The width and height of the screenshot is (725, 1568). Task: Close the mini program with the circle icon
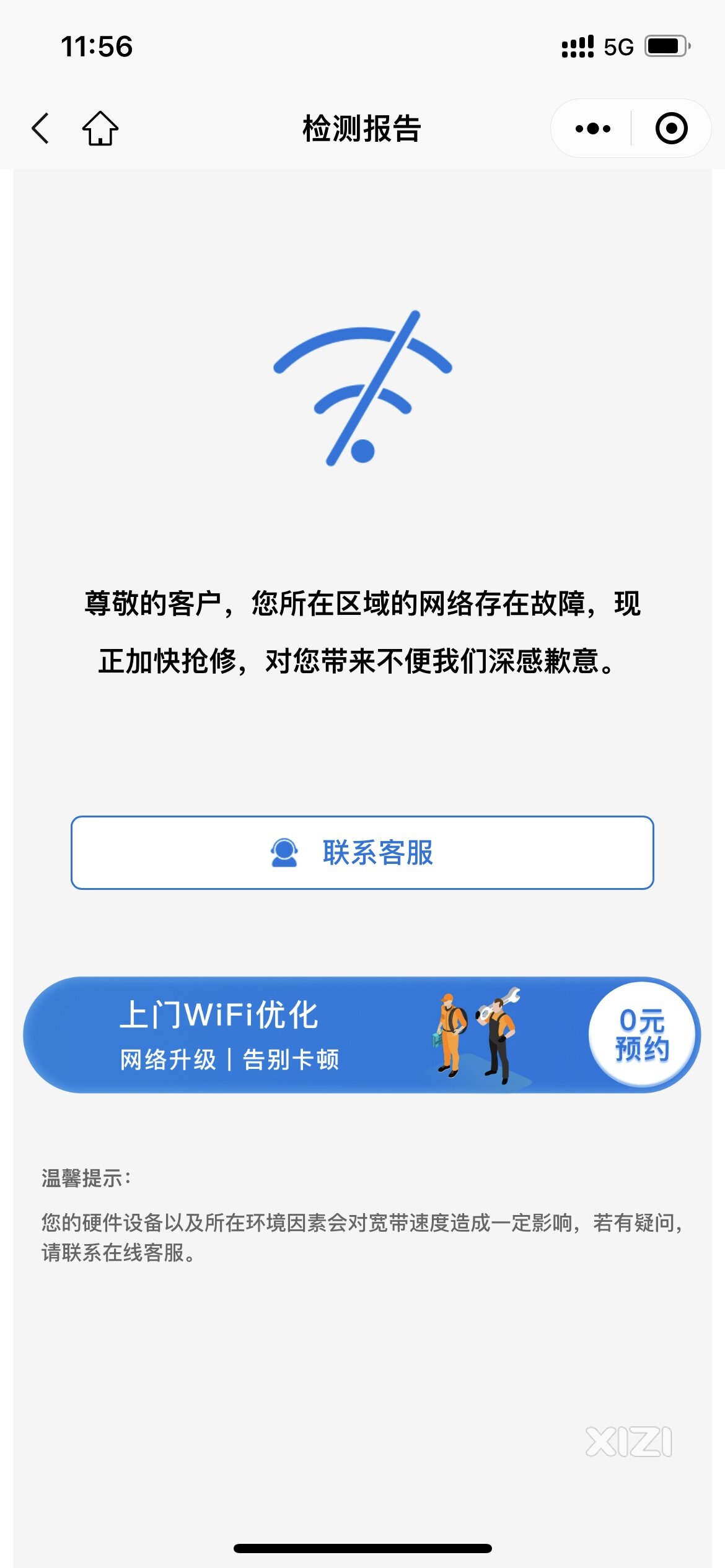pyautogui.click(x=671, y=129)
